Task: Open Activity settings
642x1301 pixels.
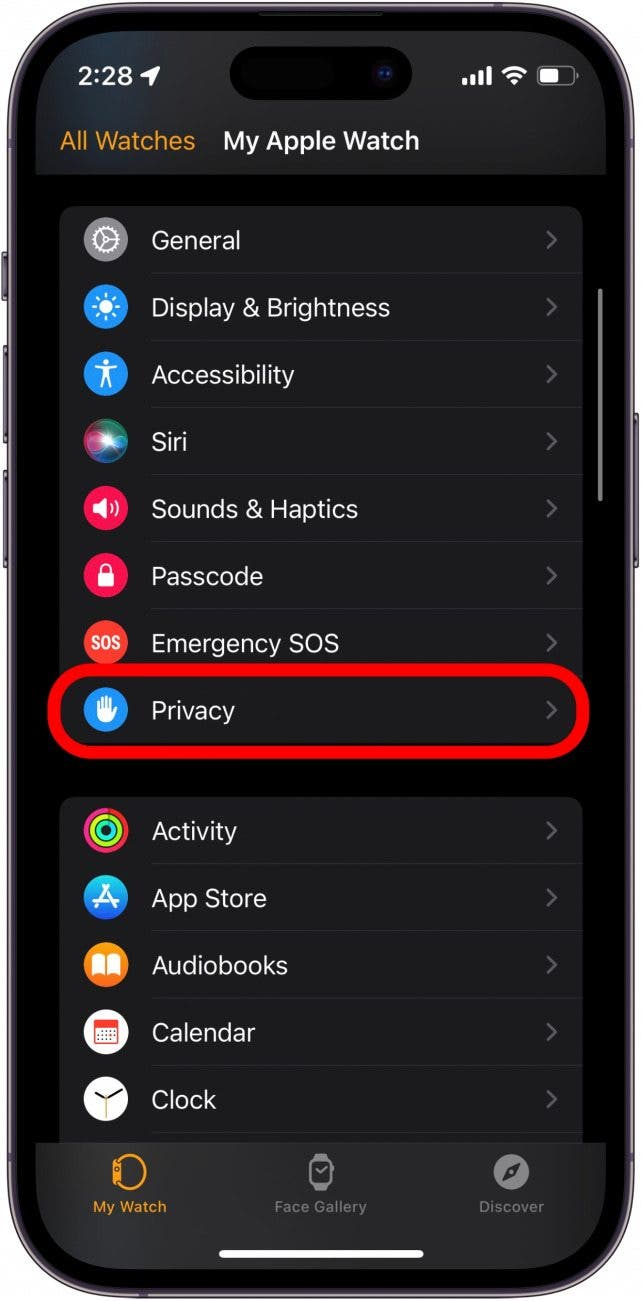Action: coord(320,831)
